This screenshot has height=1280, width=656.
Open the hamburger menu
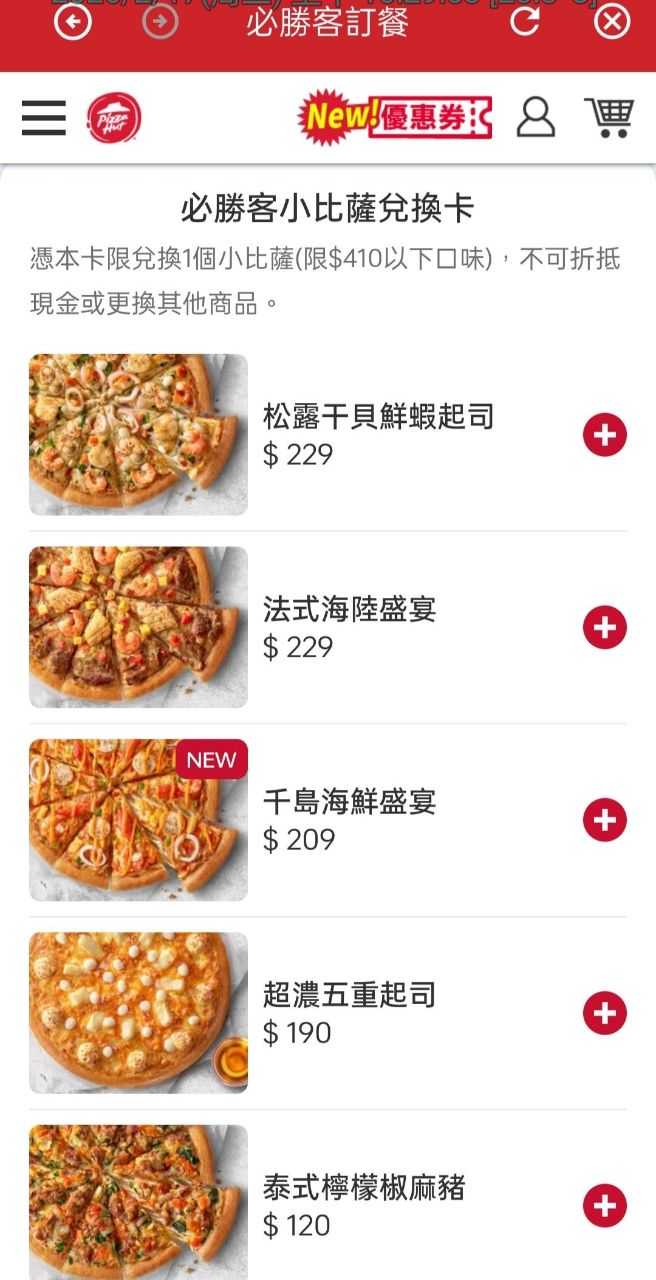(44, 118)
